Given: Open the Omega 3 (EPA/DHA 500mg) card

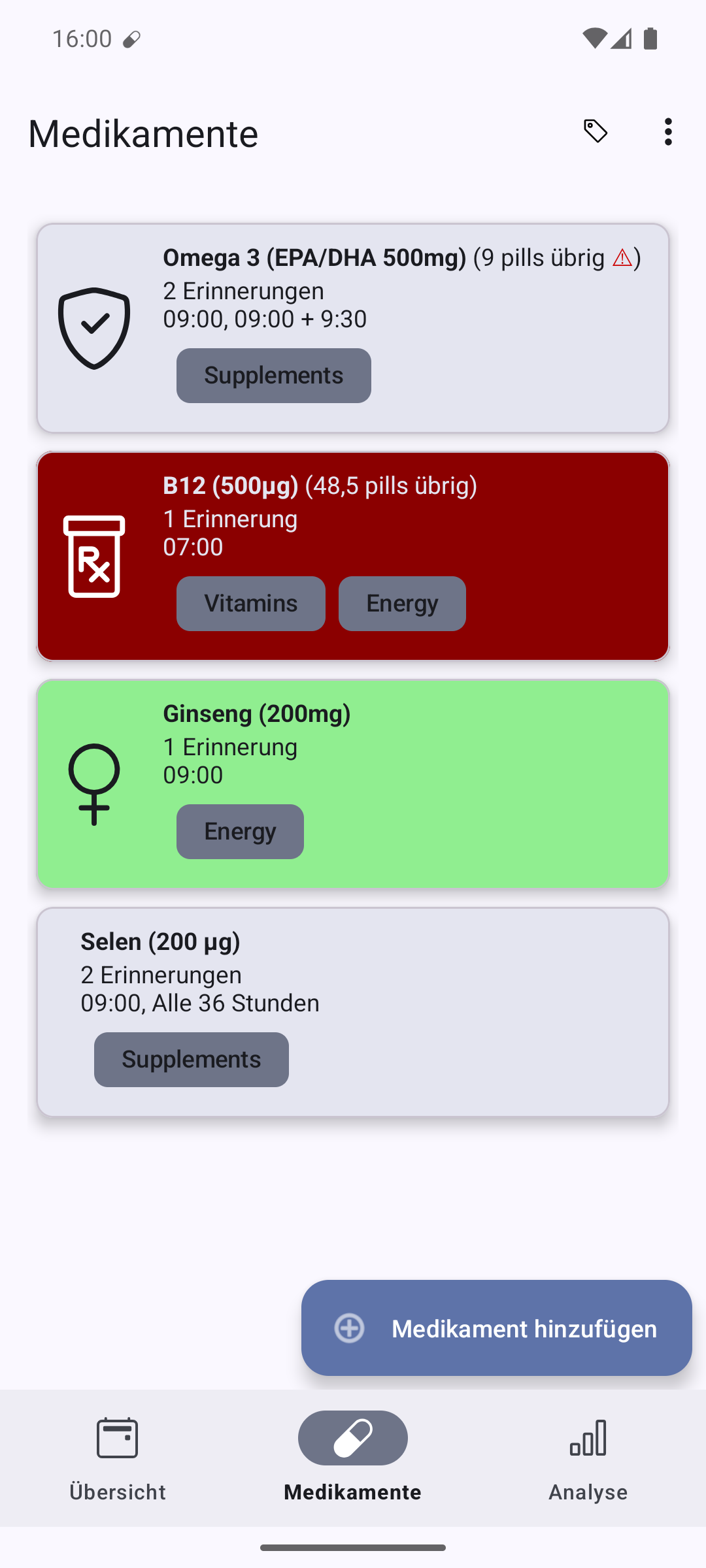Looking at the screenshot, I should point(353,328).
